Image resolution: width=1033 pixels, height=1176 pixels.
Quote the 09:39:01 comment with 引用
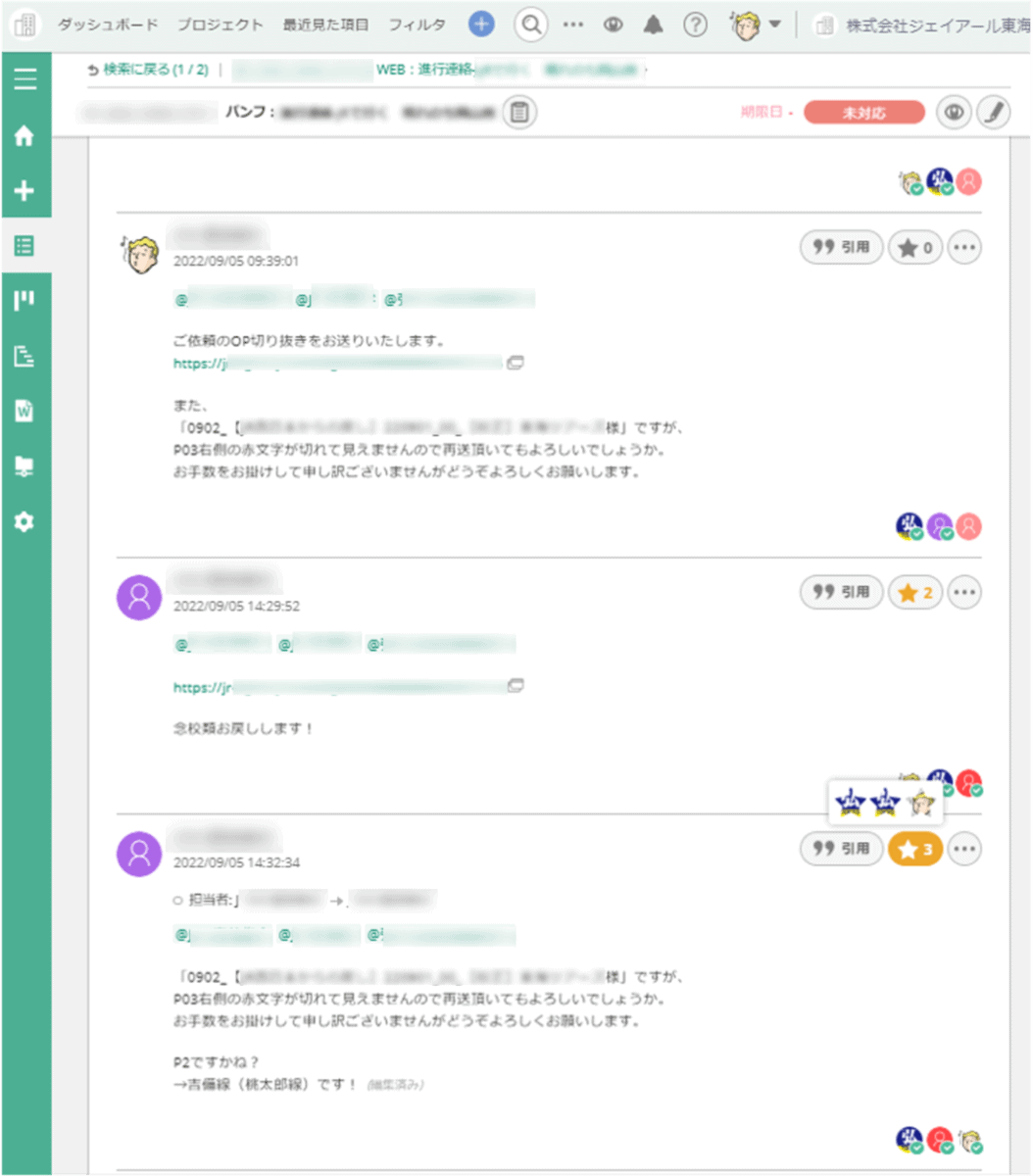coord(842,248)
